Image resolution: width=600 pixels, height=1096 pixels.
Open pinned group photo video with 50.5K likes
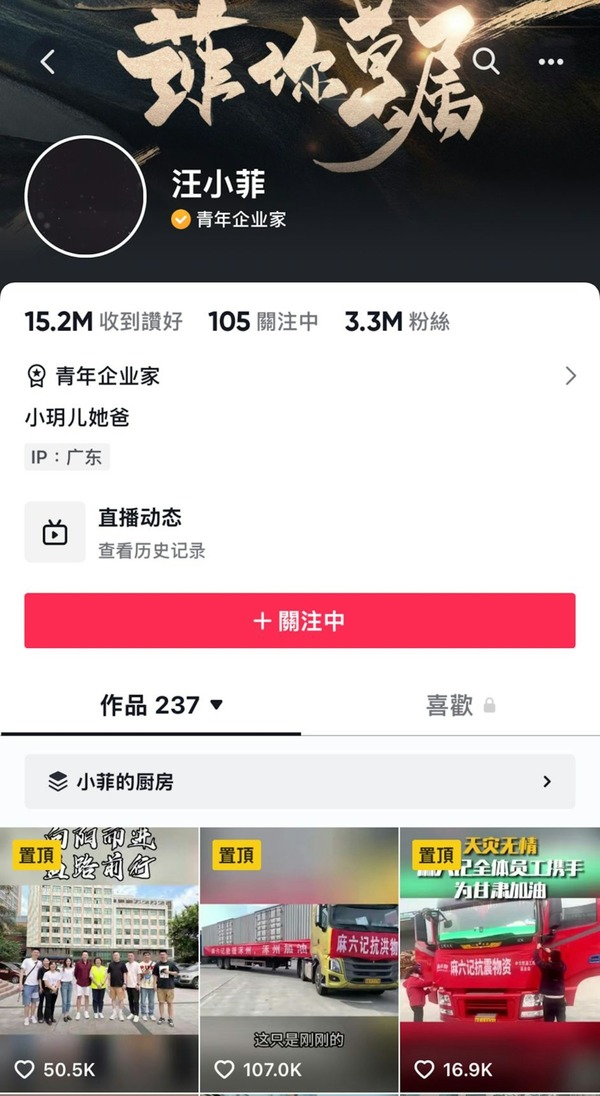coord(99,950)
